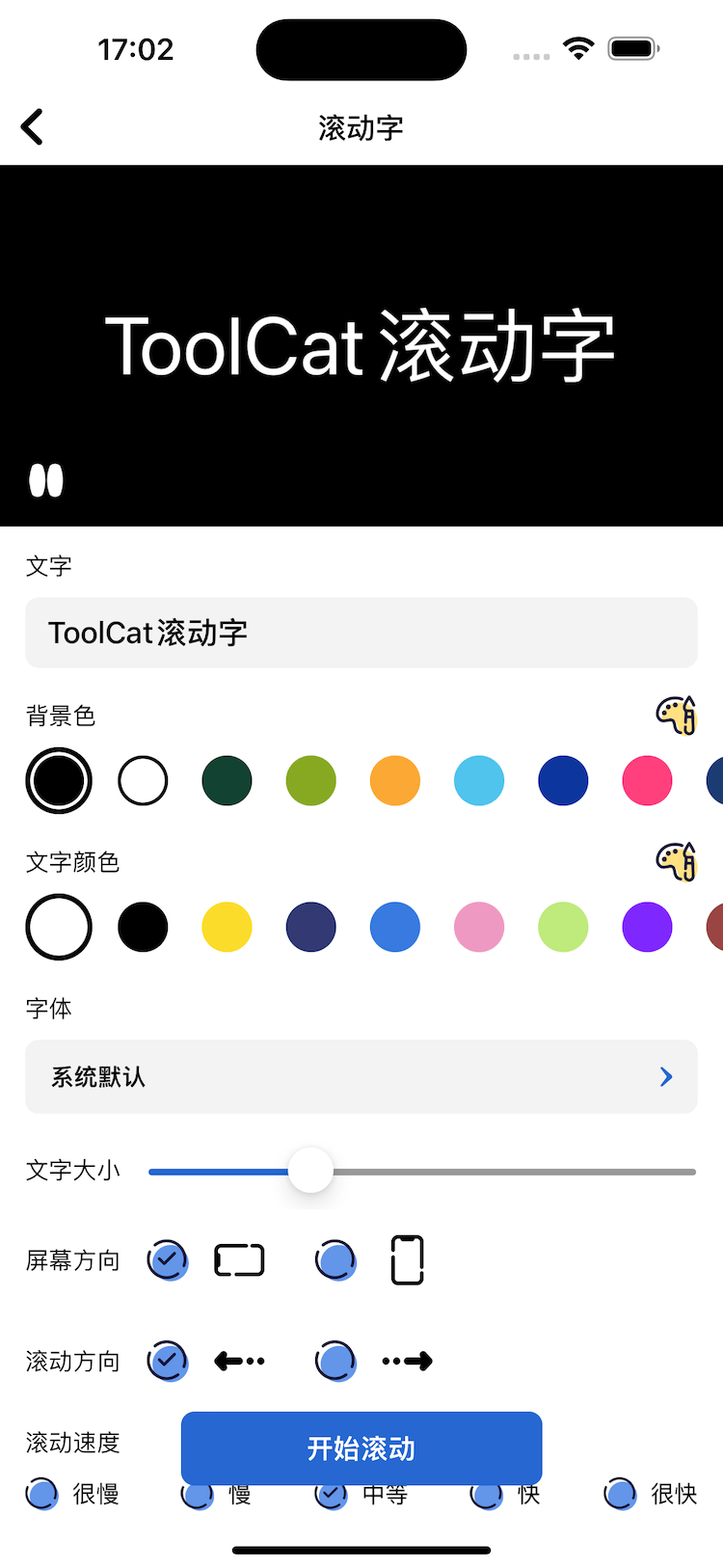The width and height of the screenshot is (723, 1568).
Task: Select landscape screen orientation
Action: tap(168, 1260)
